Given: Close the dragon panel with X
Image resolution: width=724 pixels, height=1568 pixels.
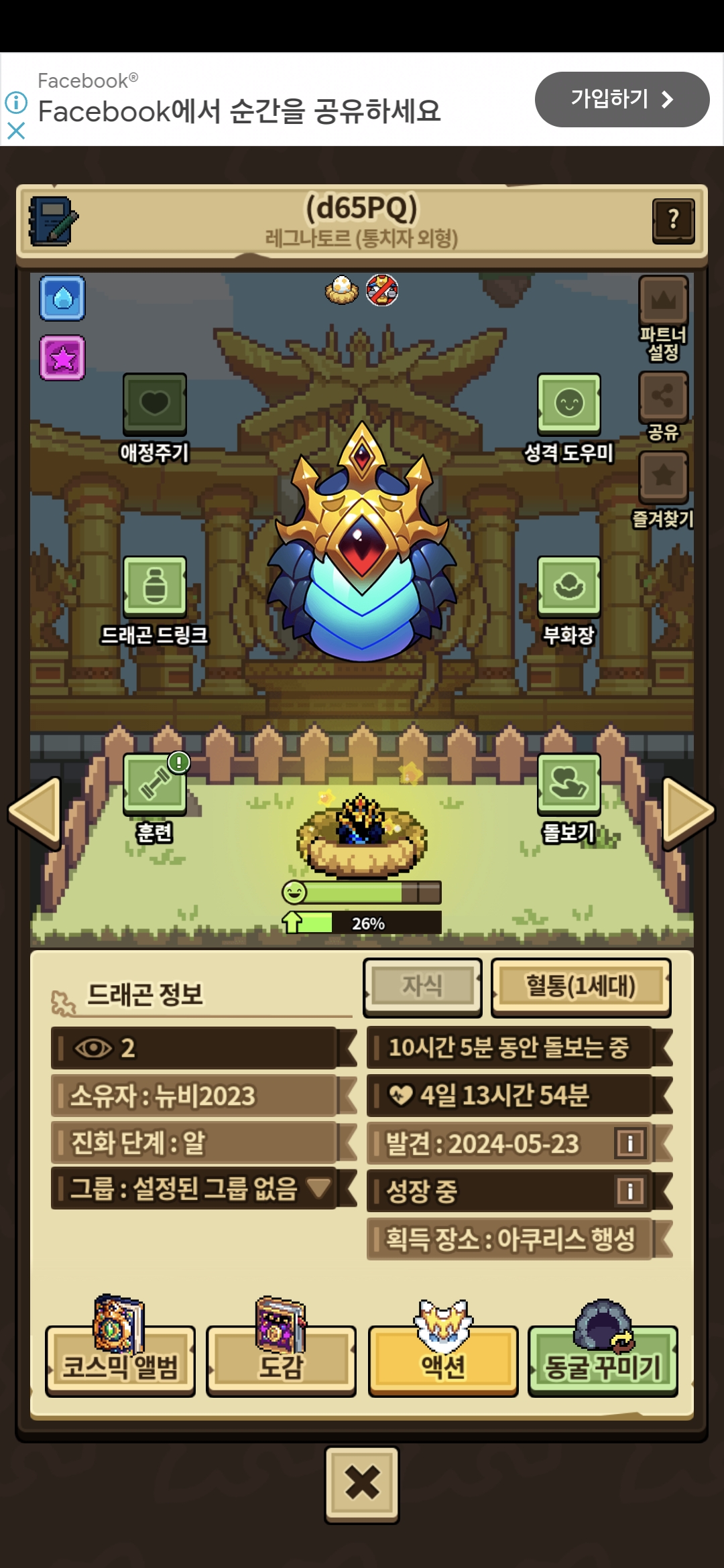Looking at the screenshot, I should (362, 1482).
